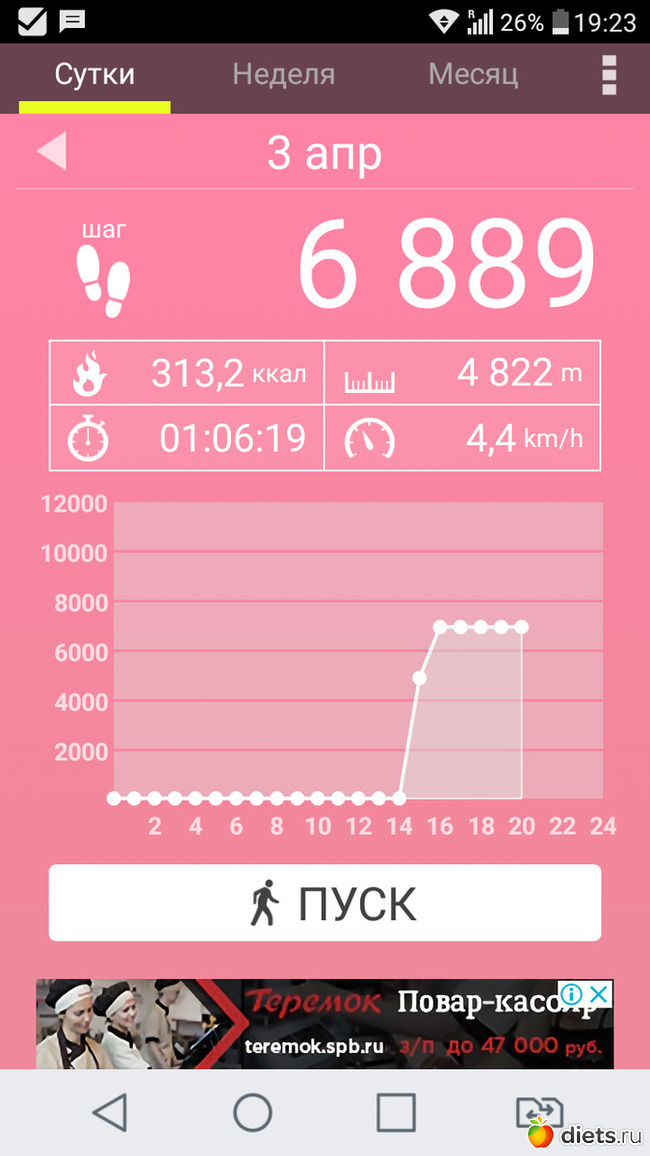Switch to the Неделя tab
Image resolution: width=650 pixels, height=1156 pixels.
(283, 75)
